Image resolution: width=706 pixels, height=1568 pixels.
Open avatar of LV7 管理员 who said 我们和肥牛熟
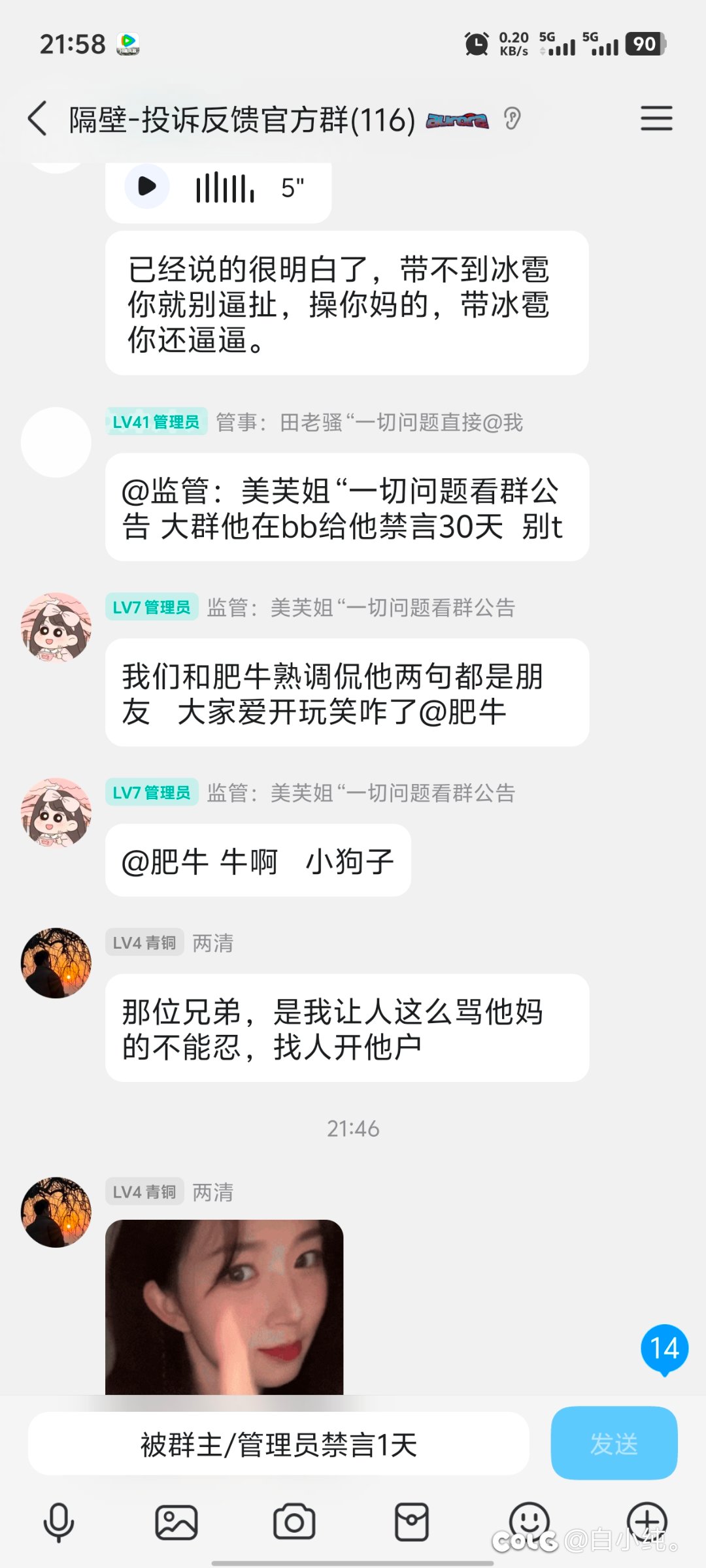(56, 628)
